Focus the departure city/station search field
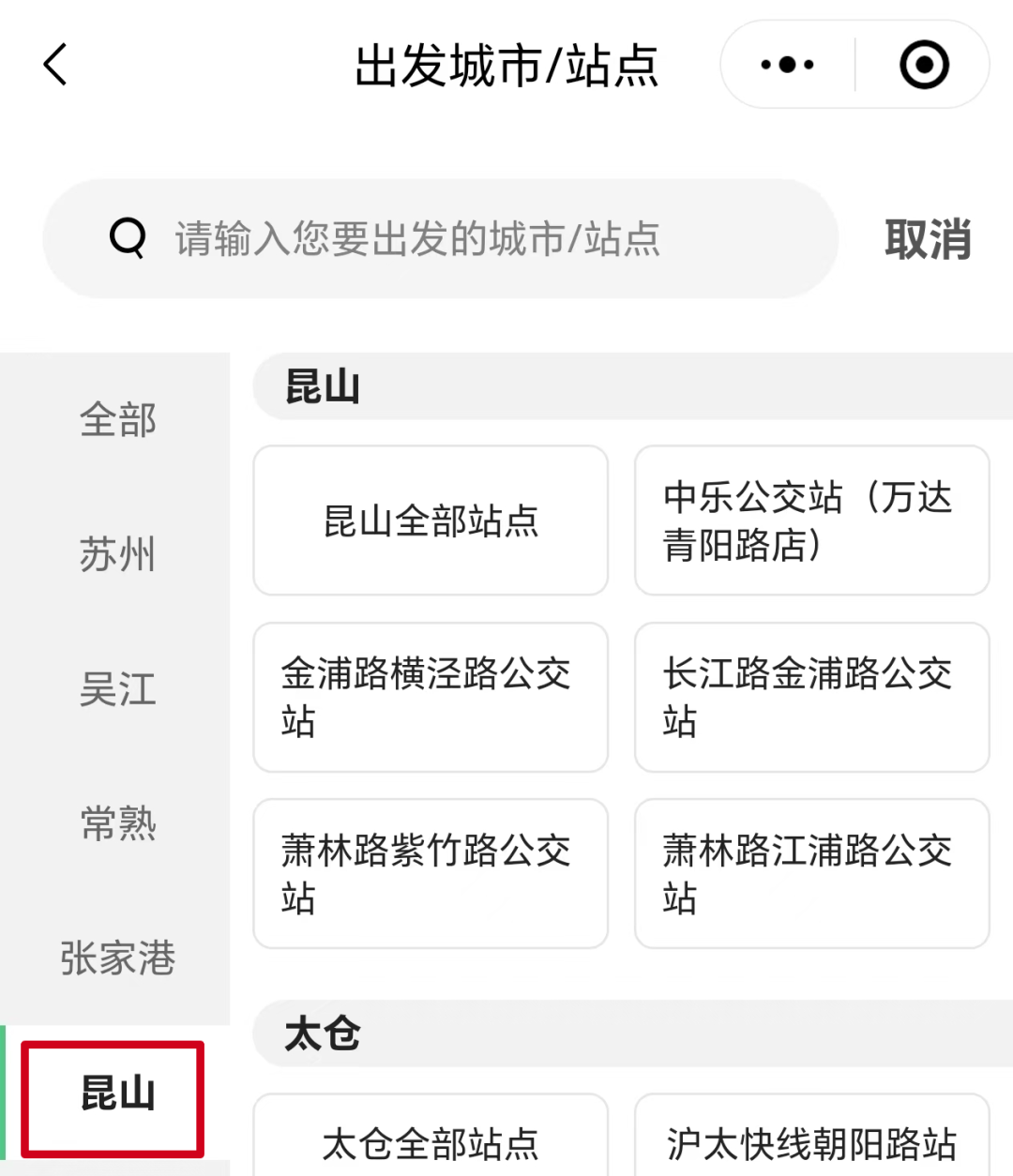This screenshot has width=1013, height=1176. click(x=441, y=238)
